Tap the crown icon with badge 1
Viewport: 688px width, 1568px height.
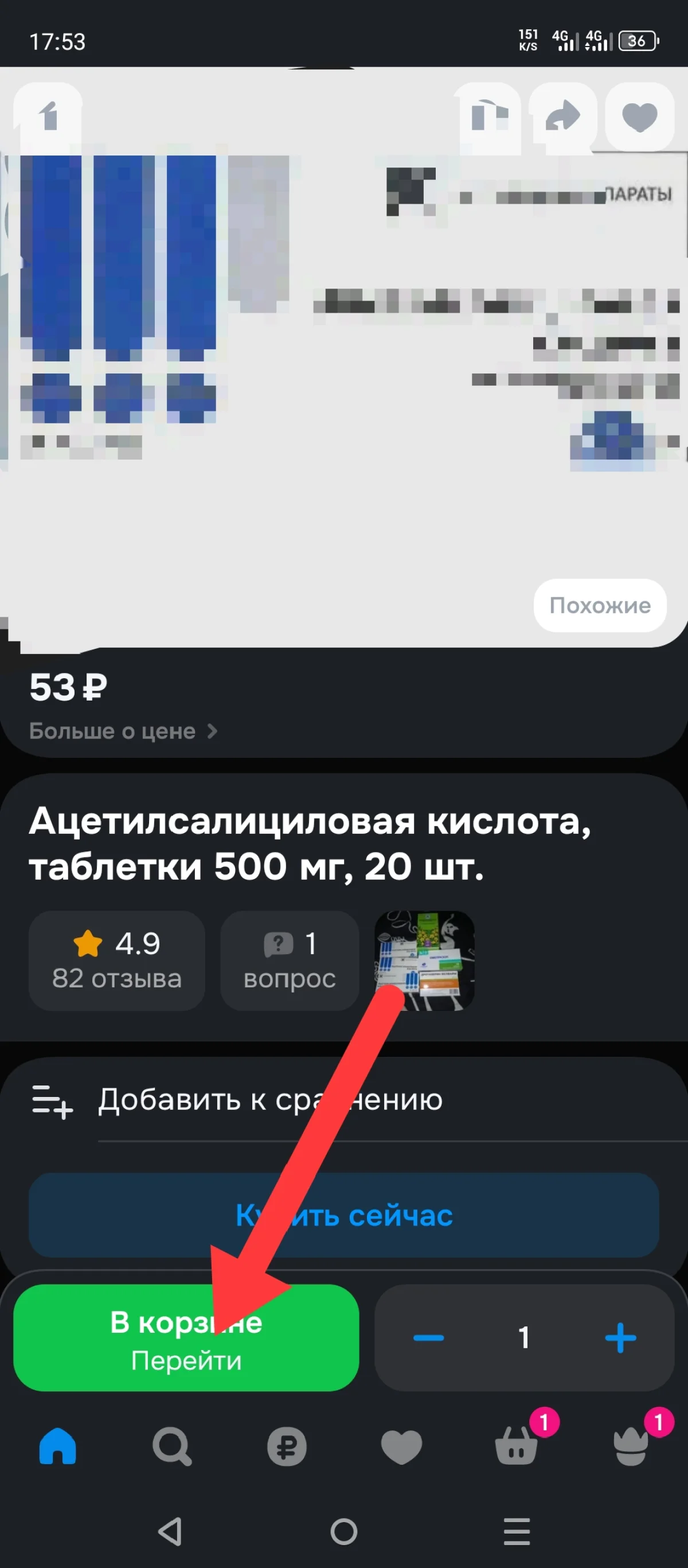631,1448
